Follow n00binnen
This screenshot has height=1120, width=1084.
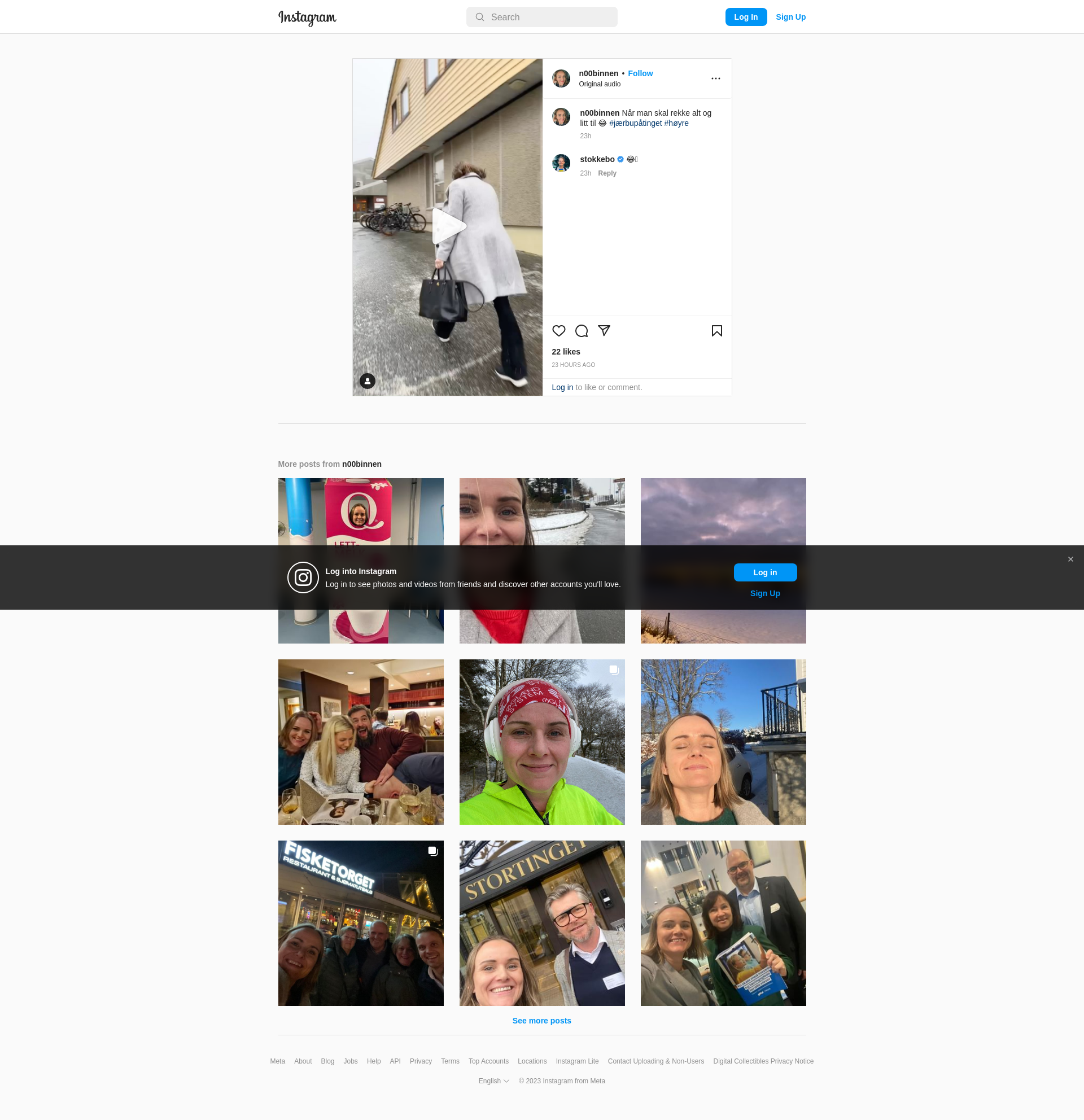pos(640,73)
